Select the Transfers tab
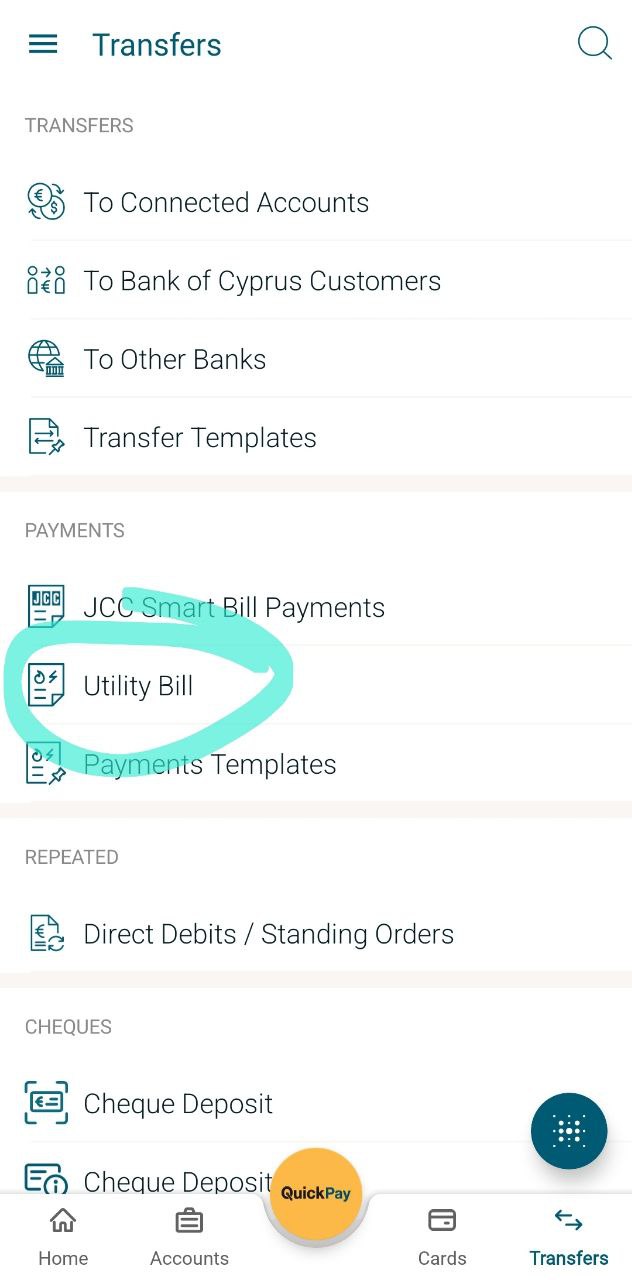This screenshot has height=1280, width=632. click(x=568, y=1236)
